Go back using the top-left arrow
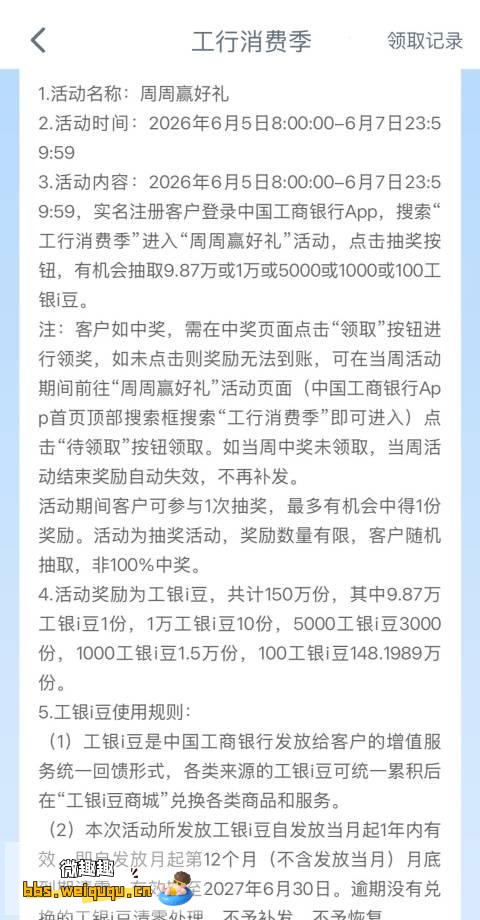This screenshot has width=480, height=920. coord(38,40)
